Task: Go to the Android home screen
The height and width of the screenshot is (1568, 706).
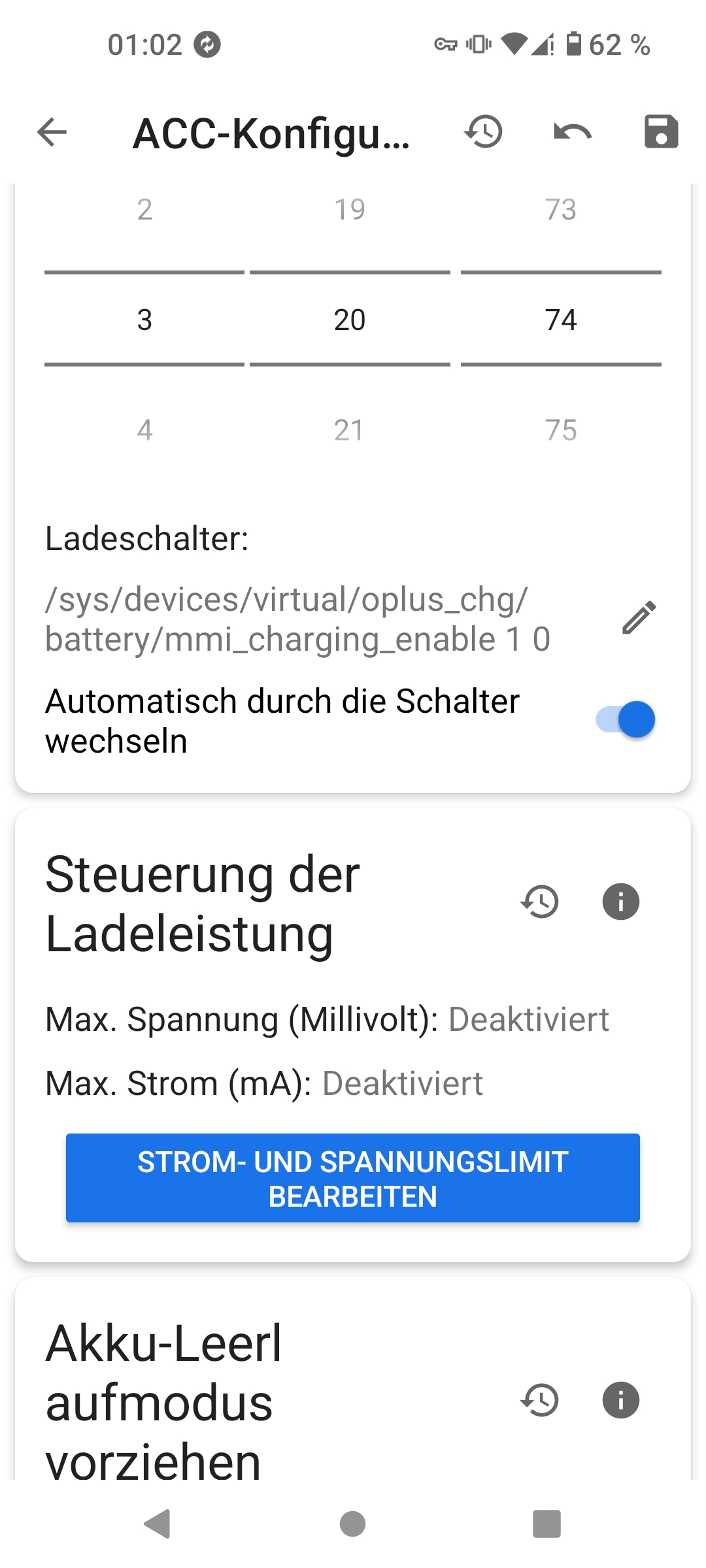Action: (x=353, y=1524)
